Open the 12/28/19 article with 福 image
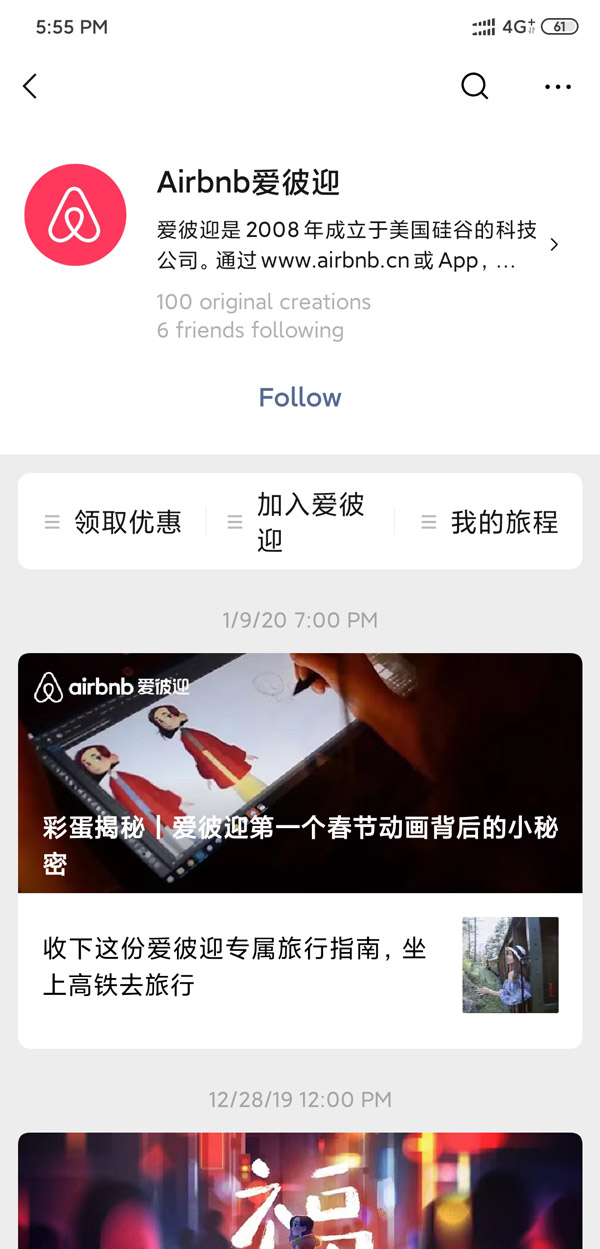 click(x=300, y=1190)
